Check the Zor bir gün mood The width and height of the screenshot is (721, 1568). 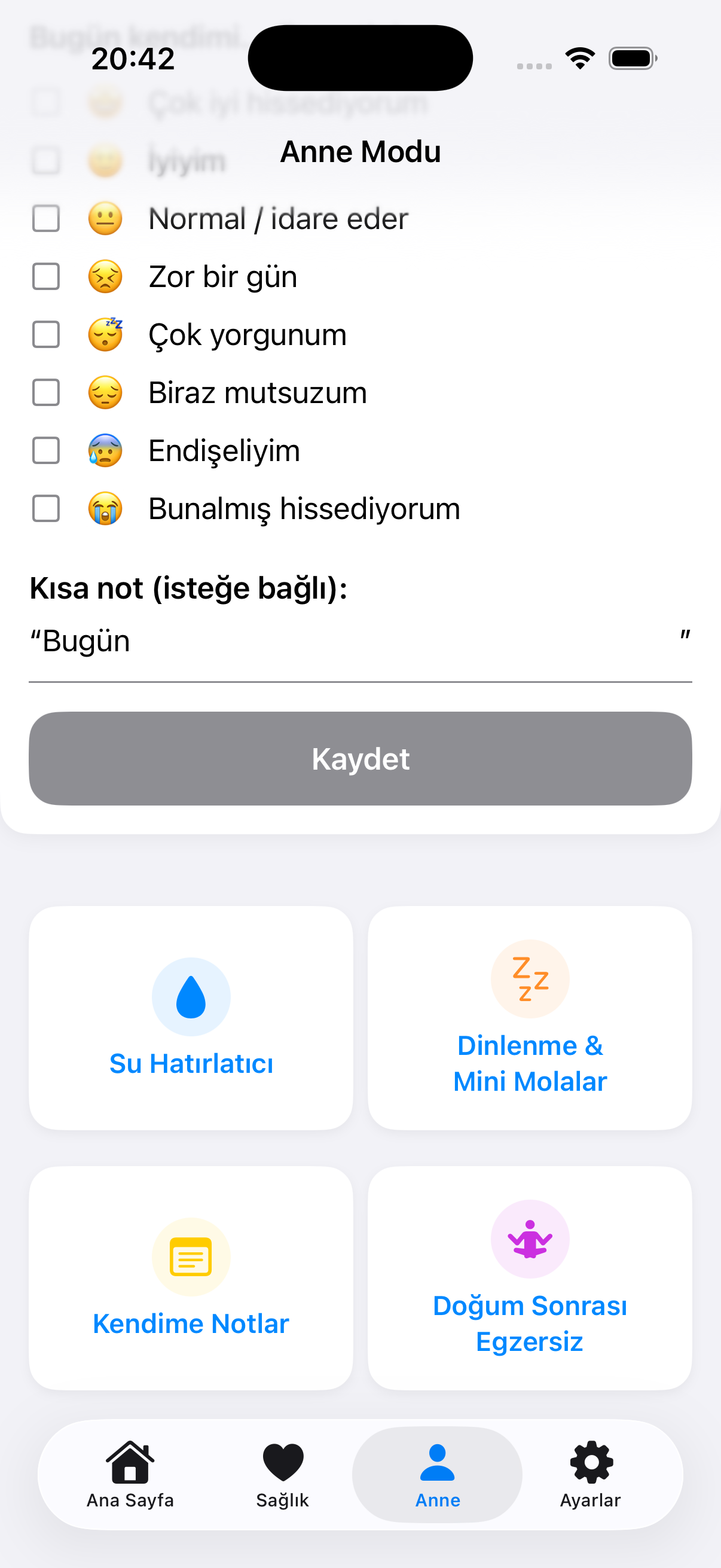(45, 276)
